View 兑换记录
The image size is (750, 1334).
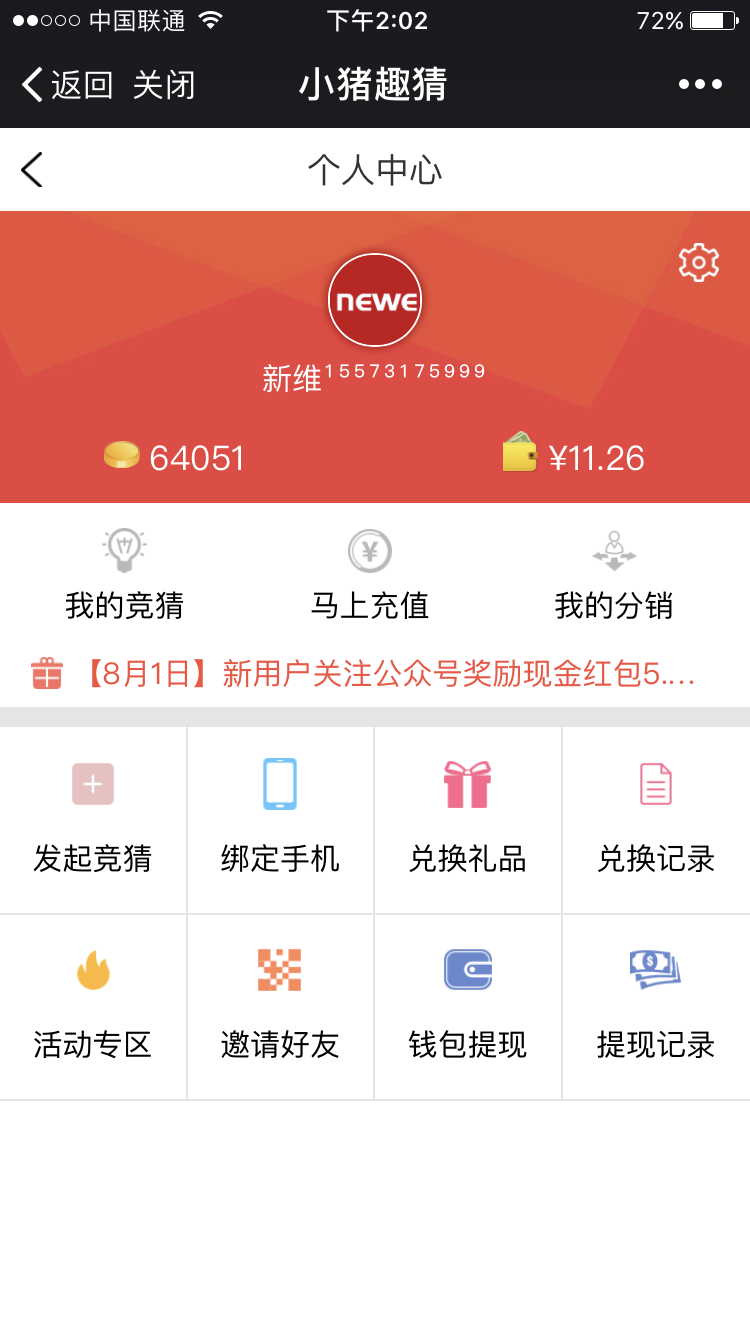point(656,820)
